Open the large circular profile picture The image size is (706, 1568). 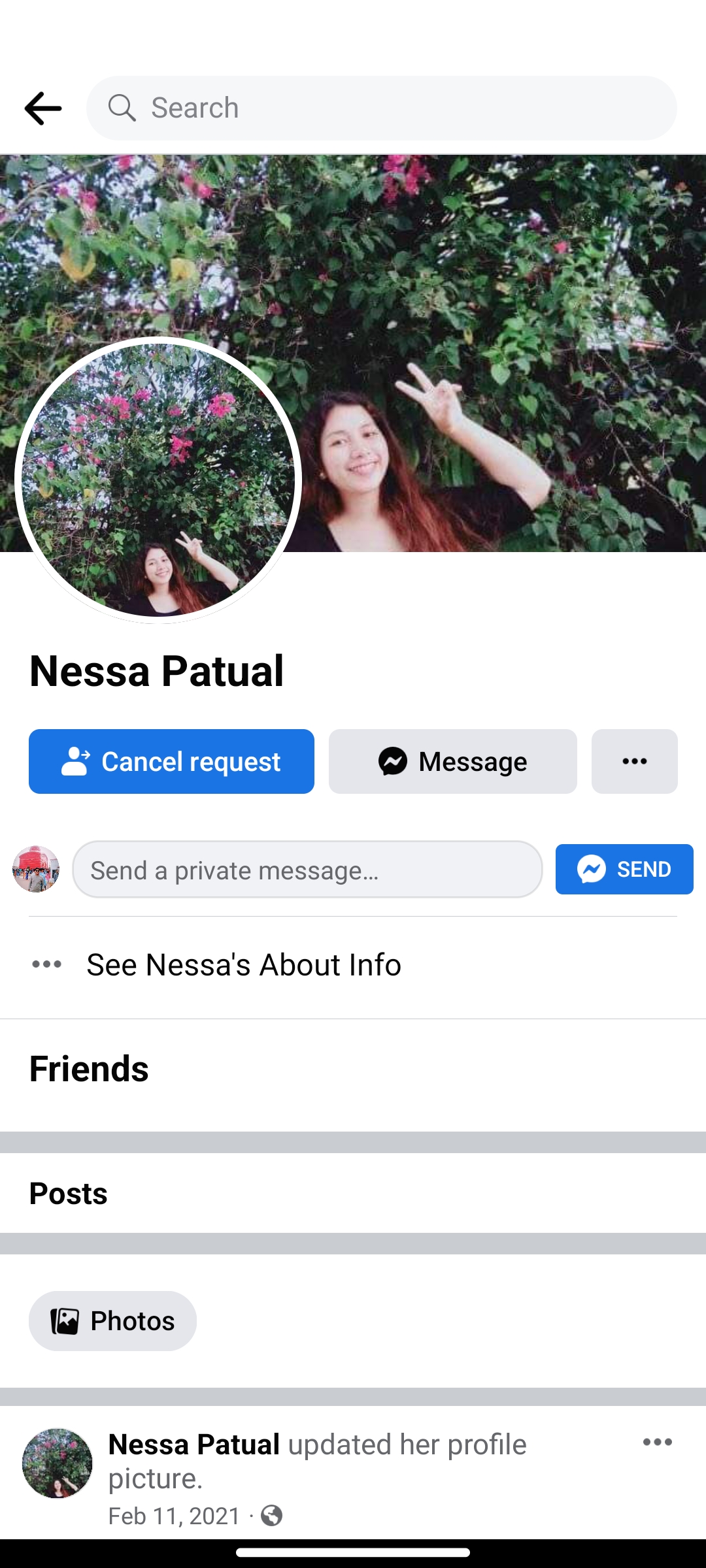(x=158, y=480)
